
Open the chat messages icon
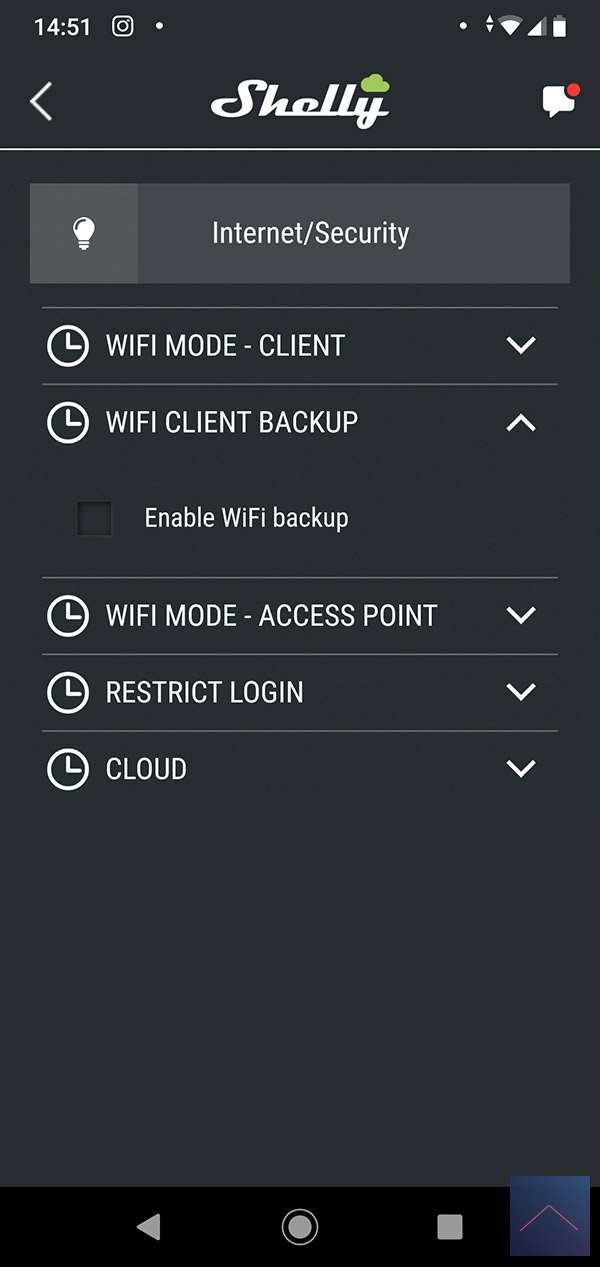coord(558,101)
